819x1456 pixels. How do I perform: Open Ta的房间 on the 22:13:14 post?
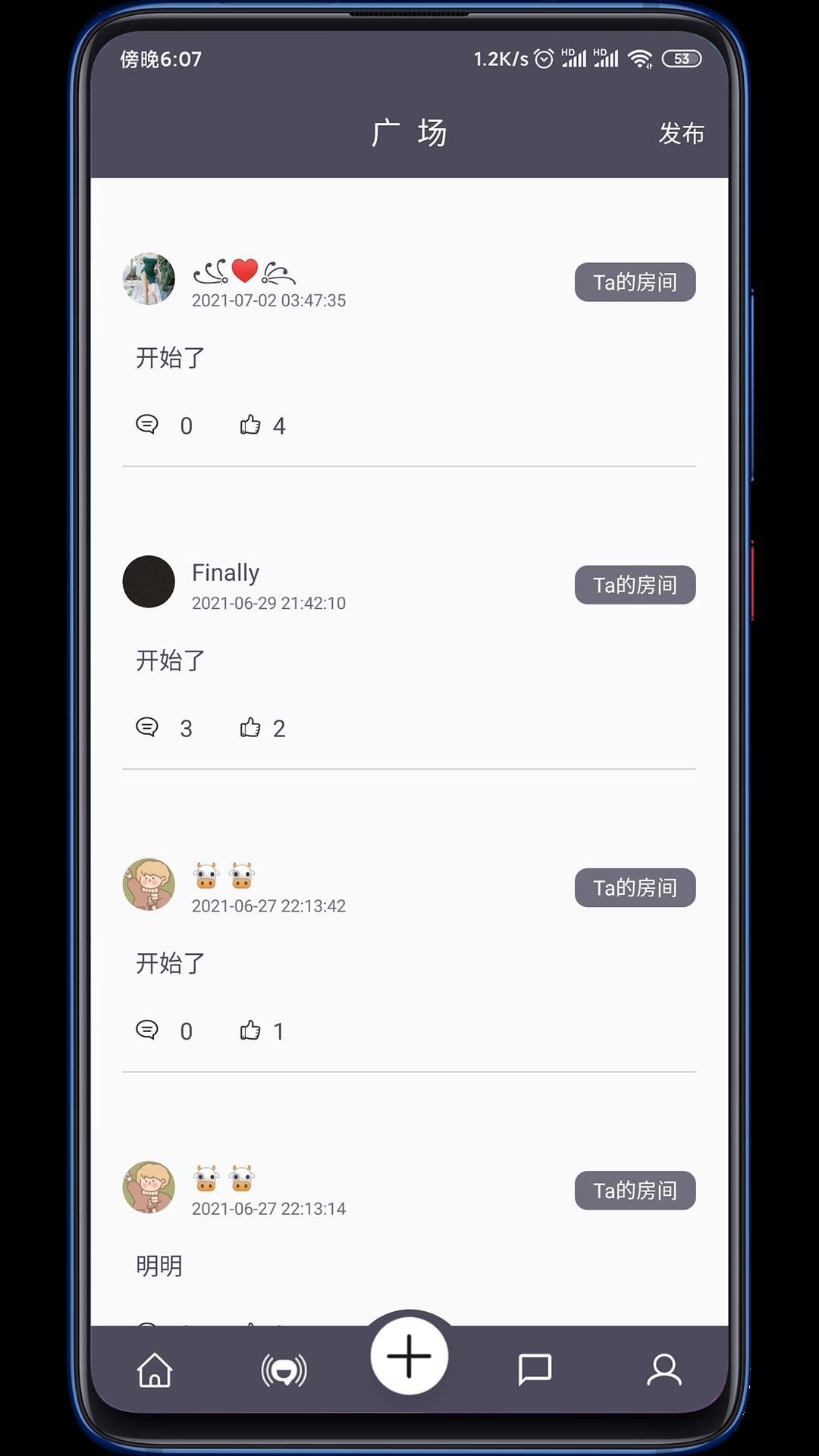(x=635, y=1190)
